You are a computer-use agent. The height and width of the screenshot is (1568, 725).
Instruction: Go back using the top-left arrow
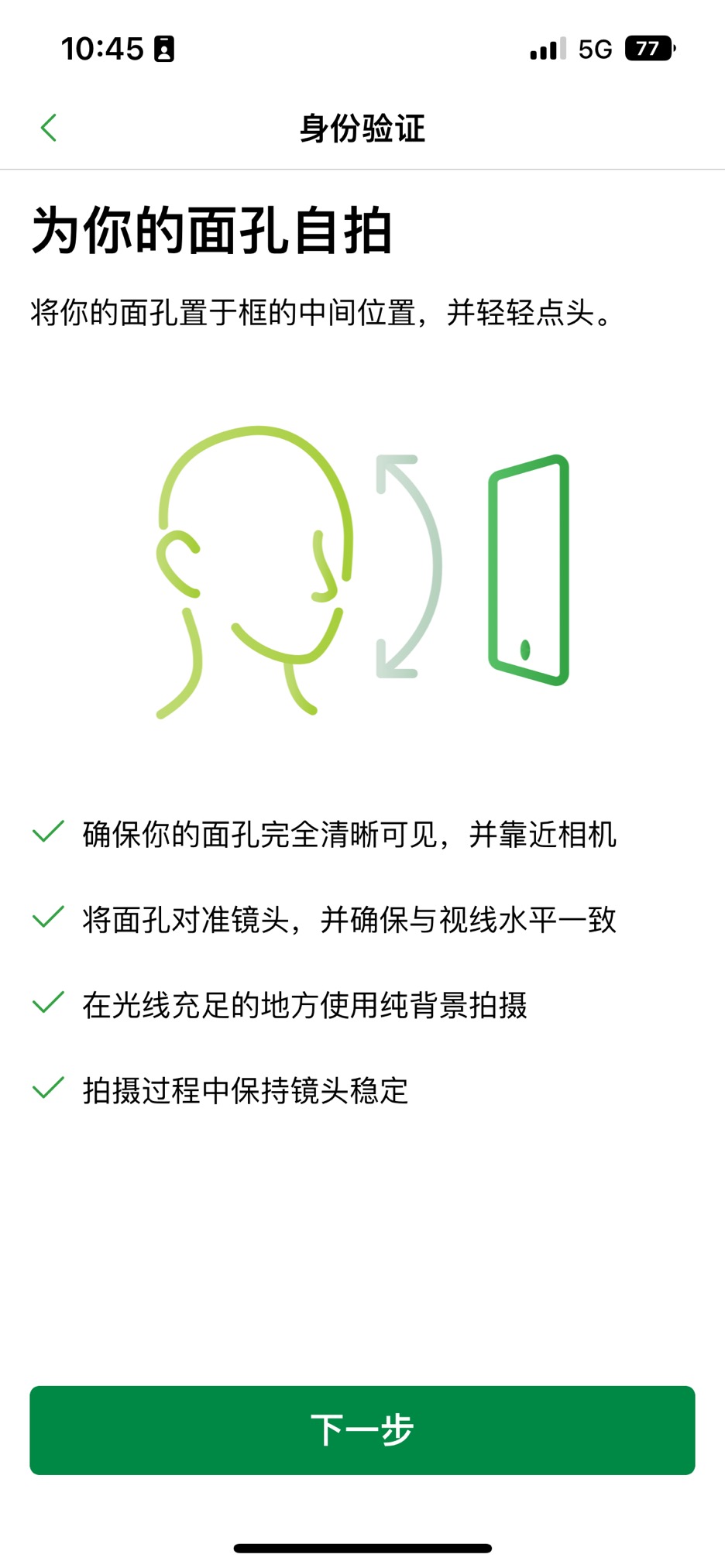pos(49,128)
